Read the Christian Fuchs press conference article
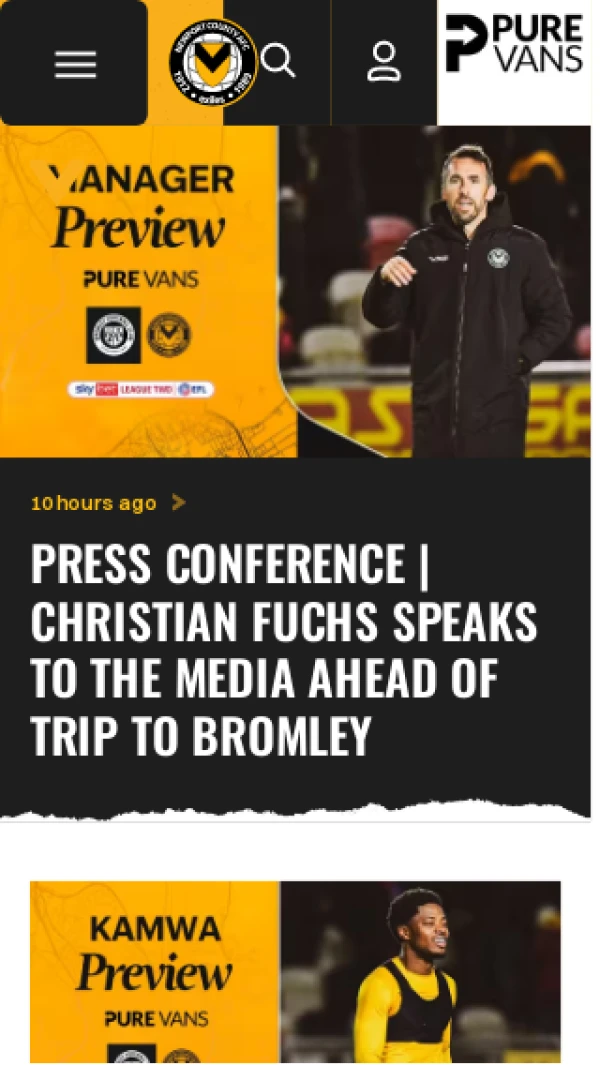Image resolution: width=600 pixels, height=1065 pixels. tap(283, 648)
